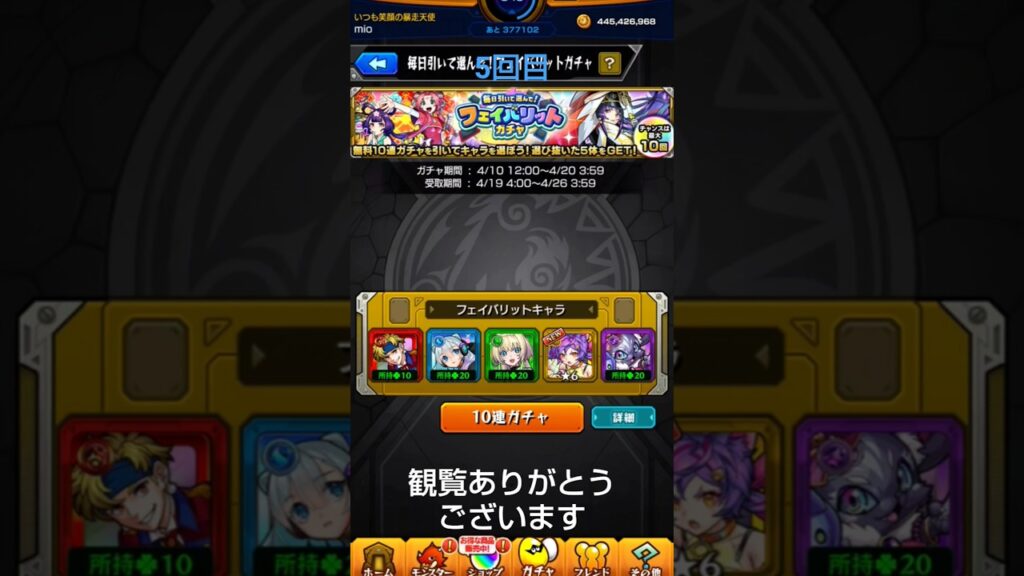This screenshot has height=576, width=1024.
Task: Switch to the その他 tab
Action: click(x=645, y=557)
